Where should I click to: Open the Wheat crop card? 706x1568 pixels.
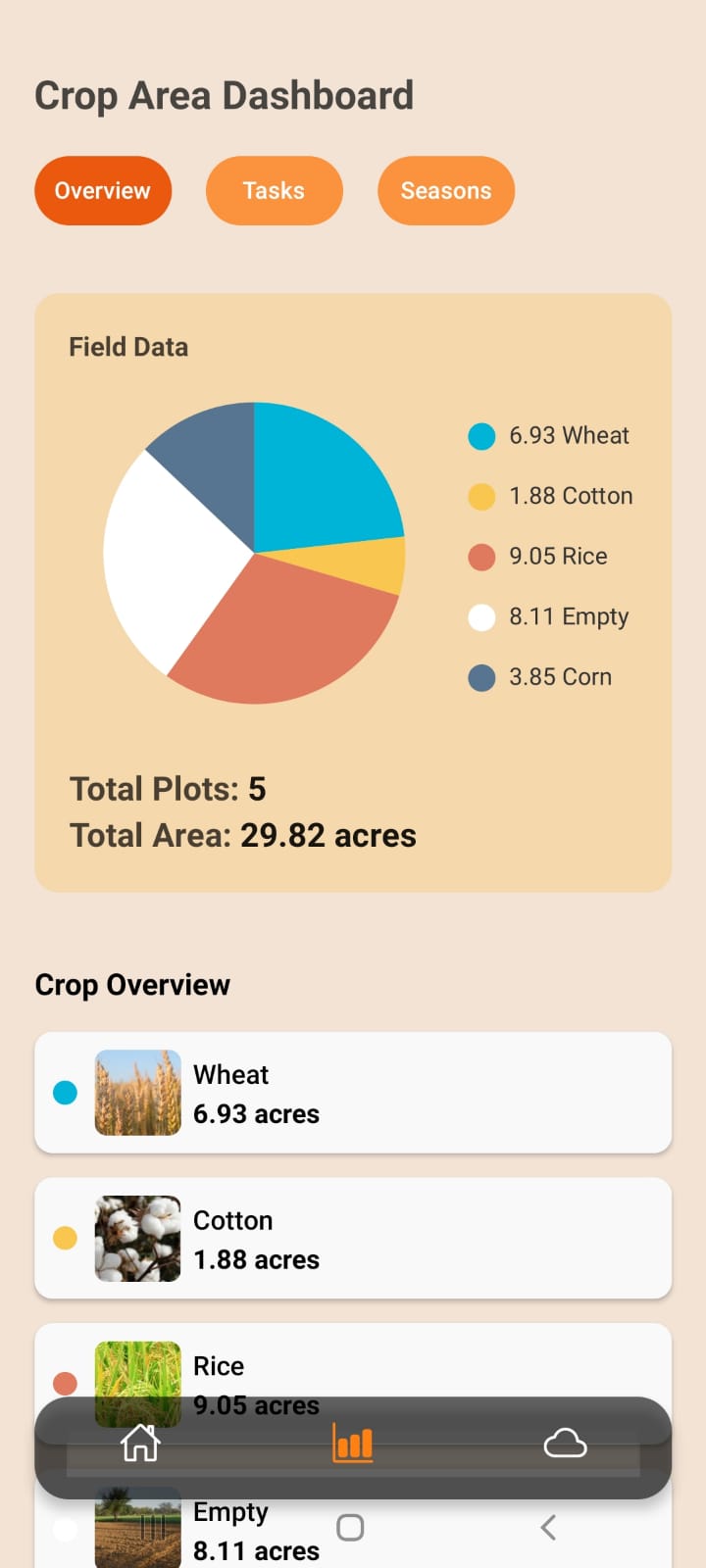coord(353,1093)
